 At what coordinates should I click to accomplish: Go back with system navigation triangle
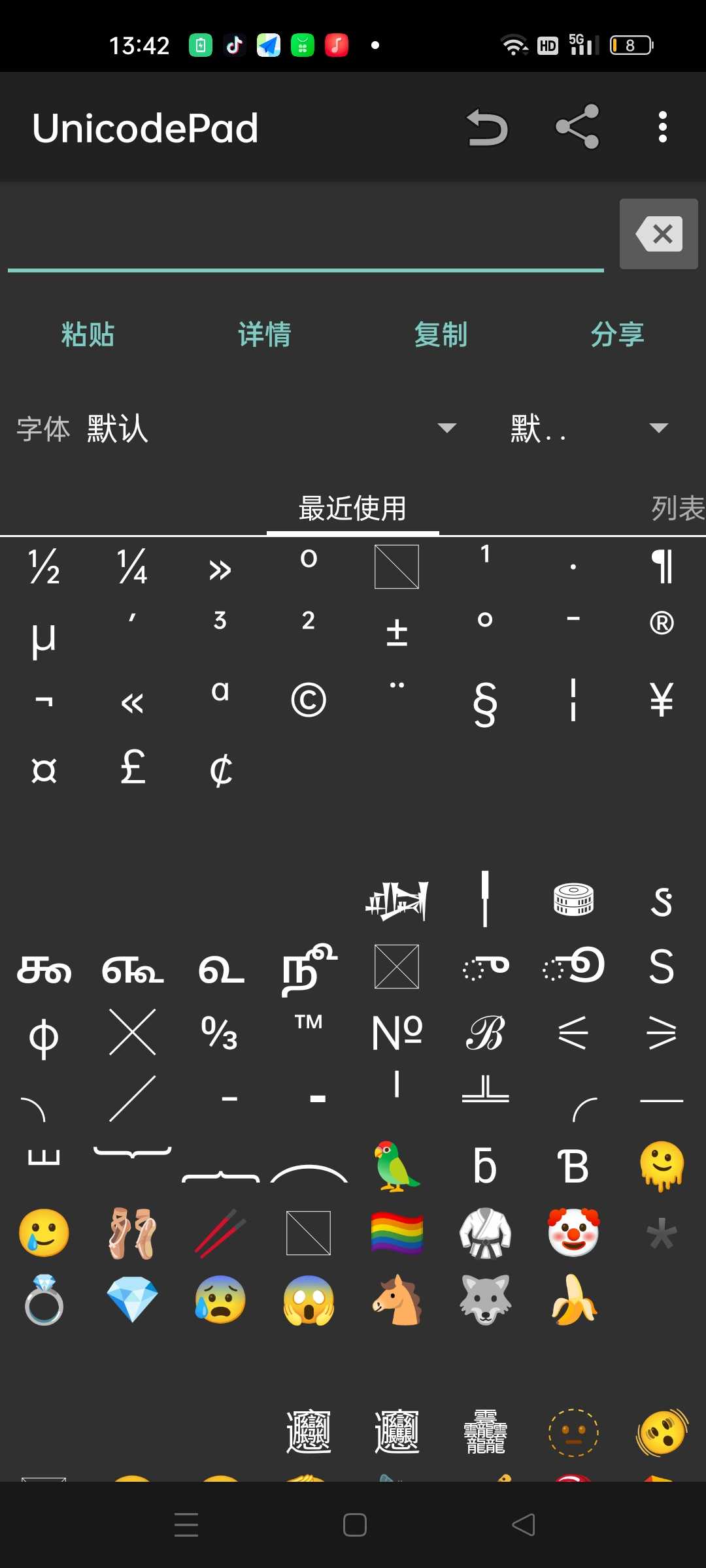tap(524, 1525)
